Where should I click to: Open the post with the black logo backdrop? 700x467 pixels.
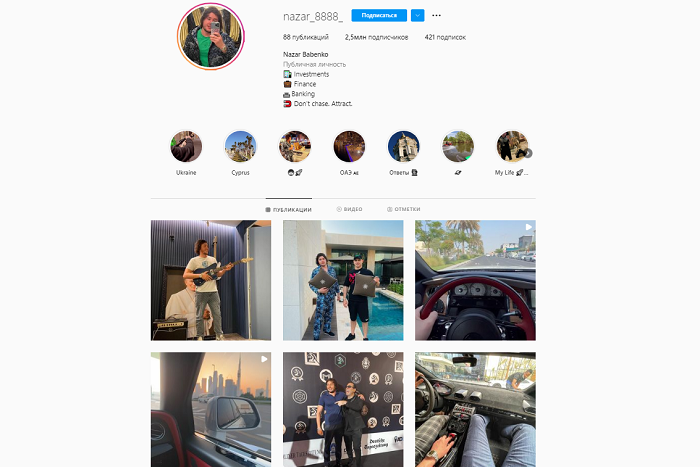coord(343,410)
